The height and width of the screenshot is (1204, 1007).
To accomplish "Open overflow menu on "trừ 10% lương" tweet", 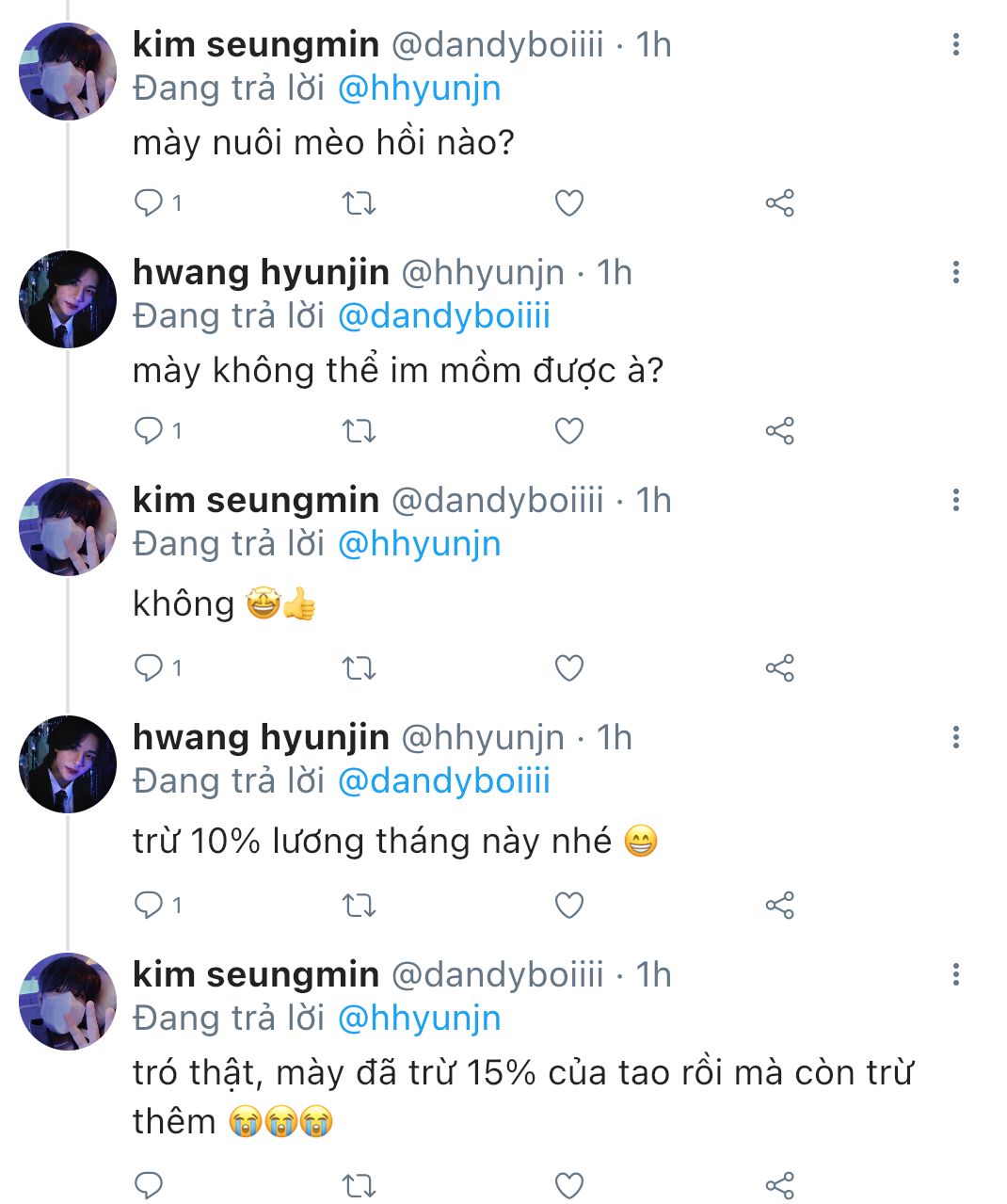I will pyautogui.click(x=955, y=737).
